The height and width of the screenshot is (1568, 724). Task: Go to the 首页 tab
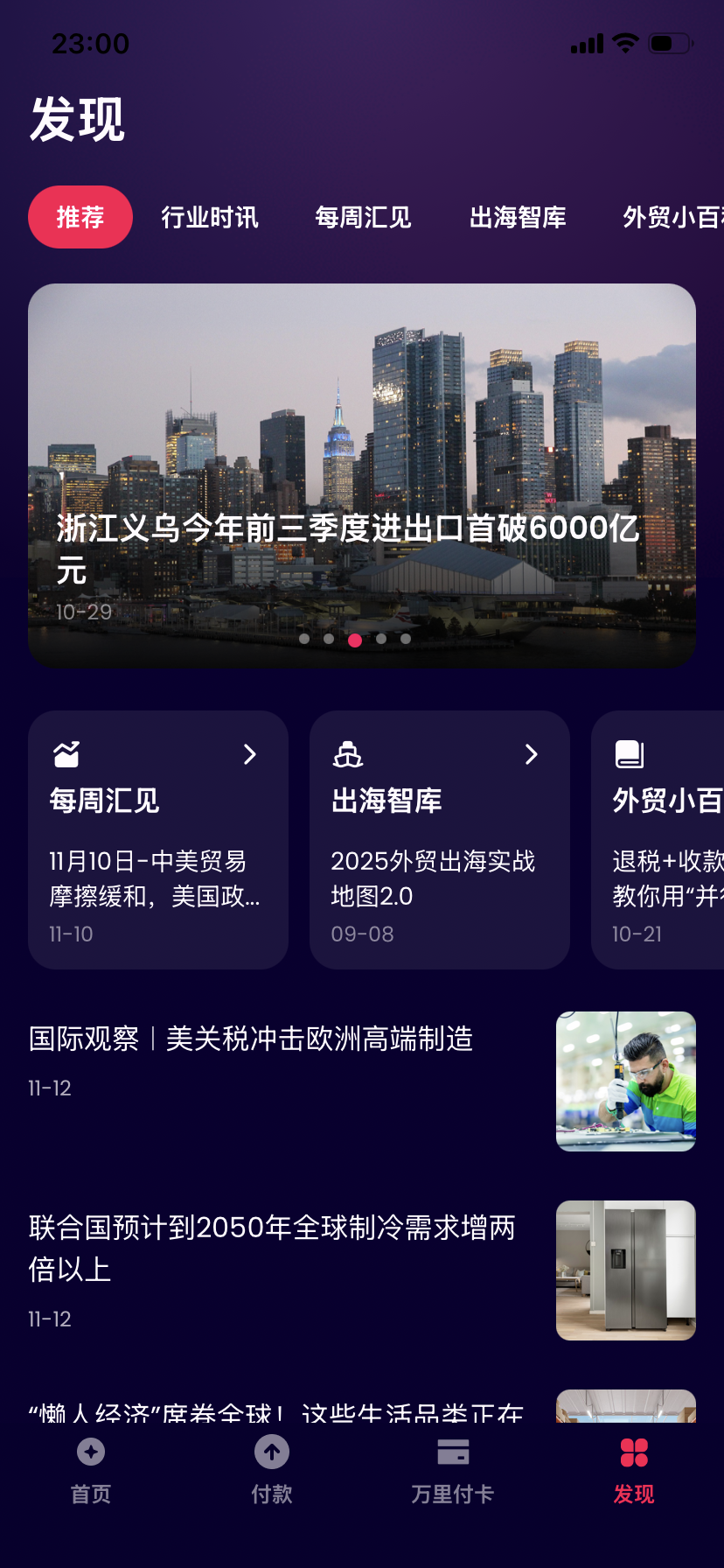(x=91, y=1470)
